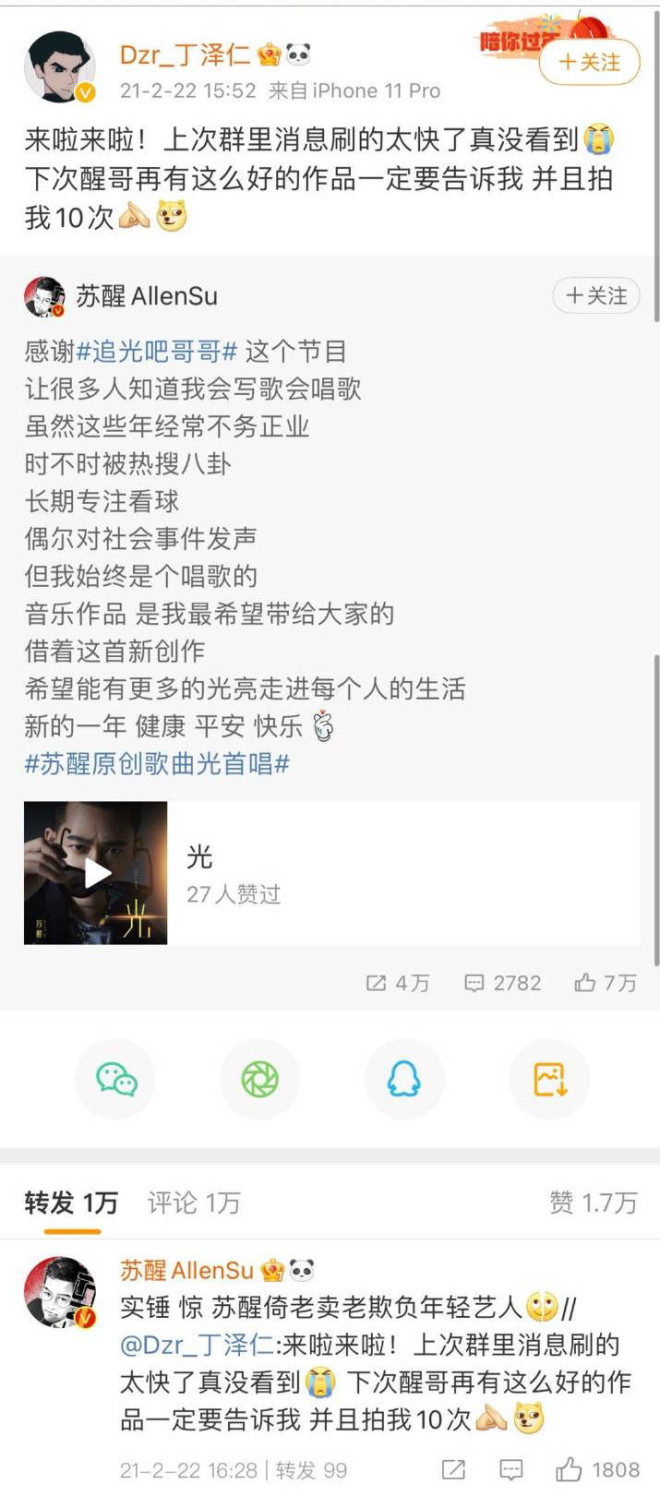Open the #苏醒原创歌曲光首唱# hashtag
660x1508 pixels.
[x=158, y=764]
